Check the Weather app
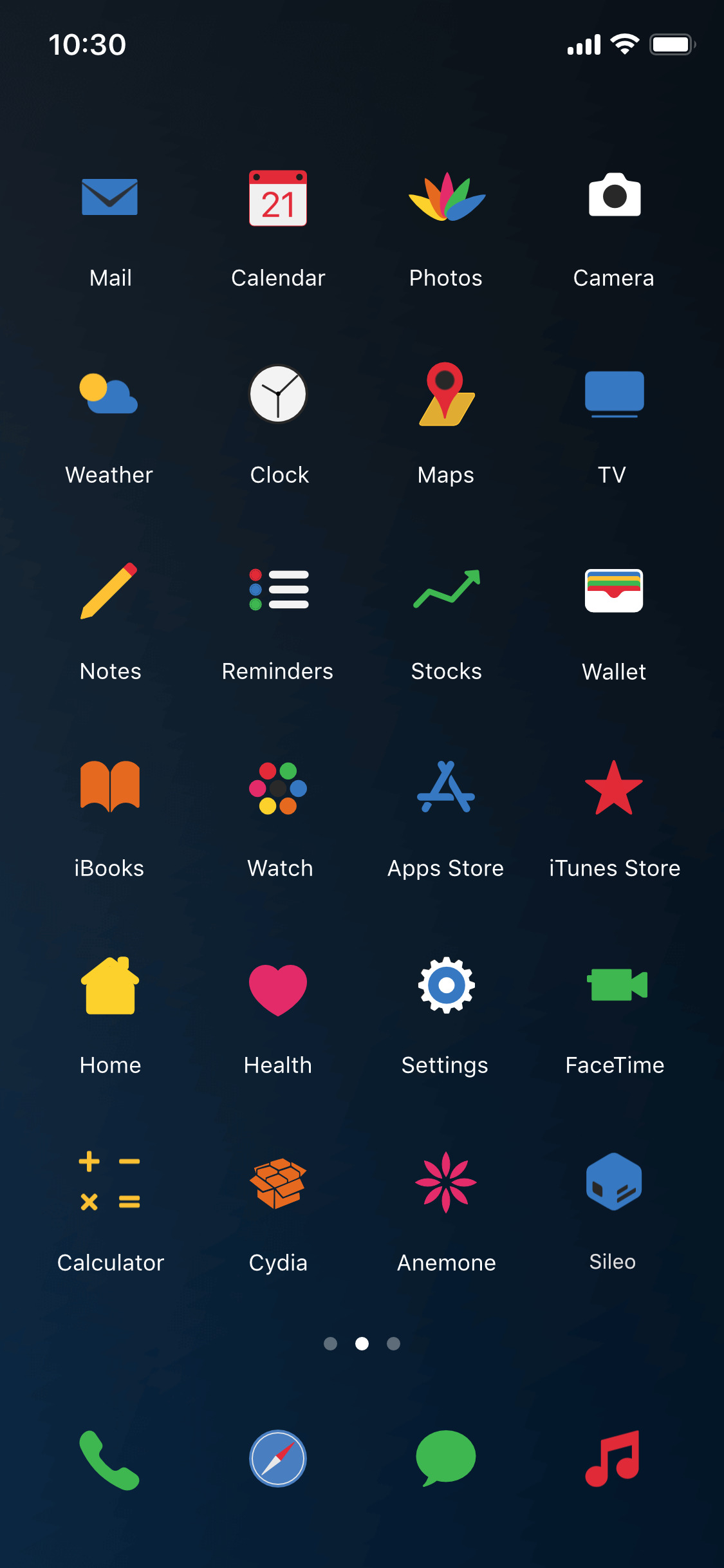724x1568 pixels. (109, 394)
